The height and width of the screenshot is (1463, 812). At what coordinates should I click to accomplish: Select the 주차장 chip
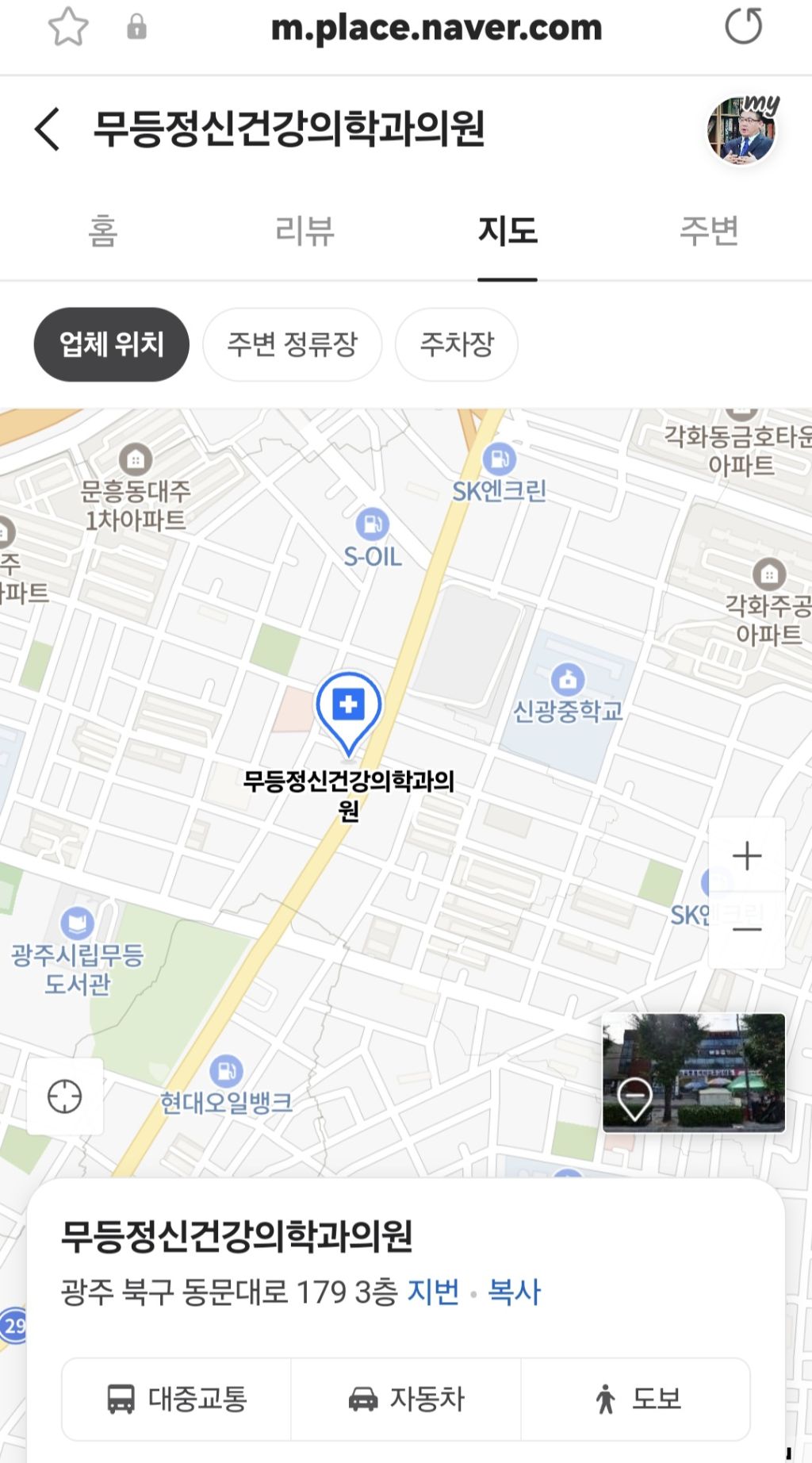tap(456, 344)
